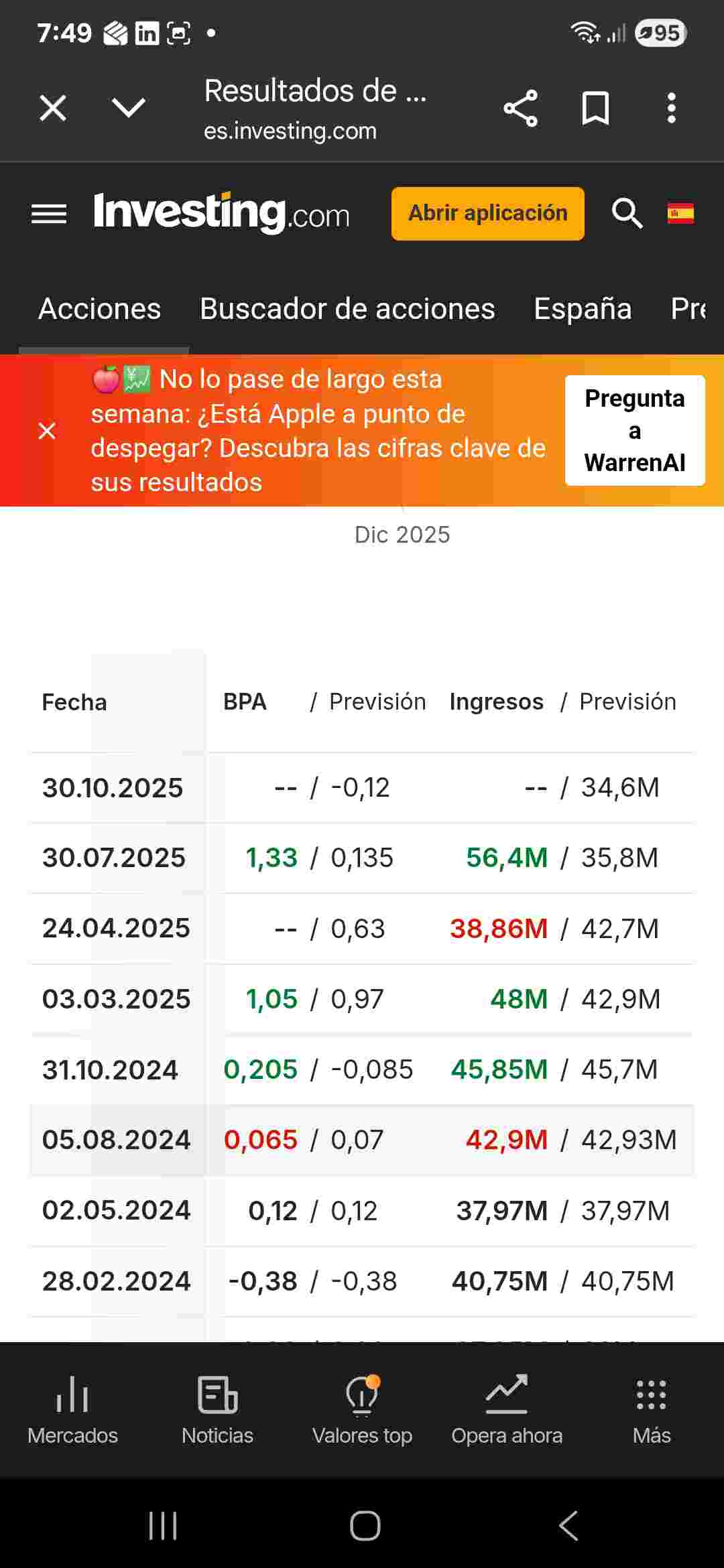Go to the España tab
Image resolution: width=724 pixels, height=1568 pixels.
[x=583, y=309]
